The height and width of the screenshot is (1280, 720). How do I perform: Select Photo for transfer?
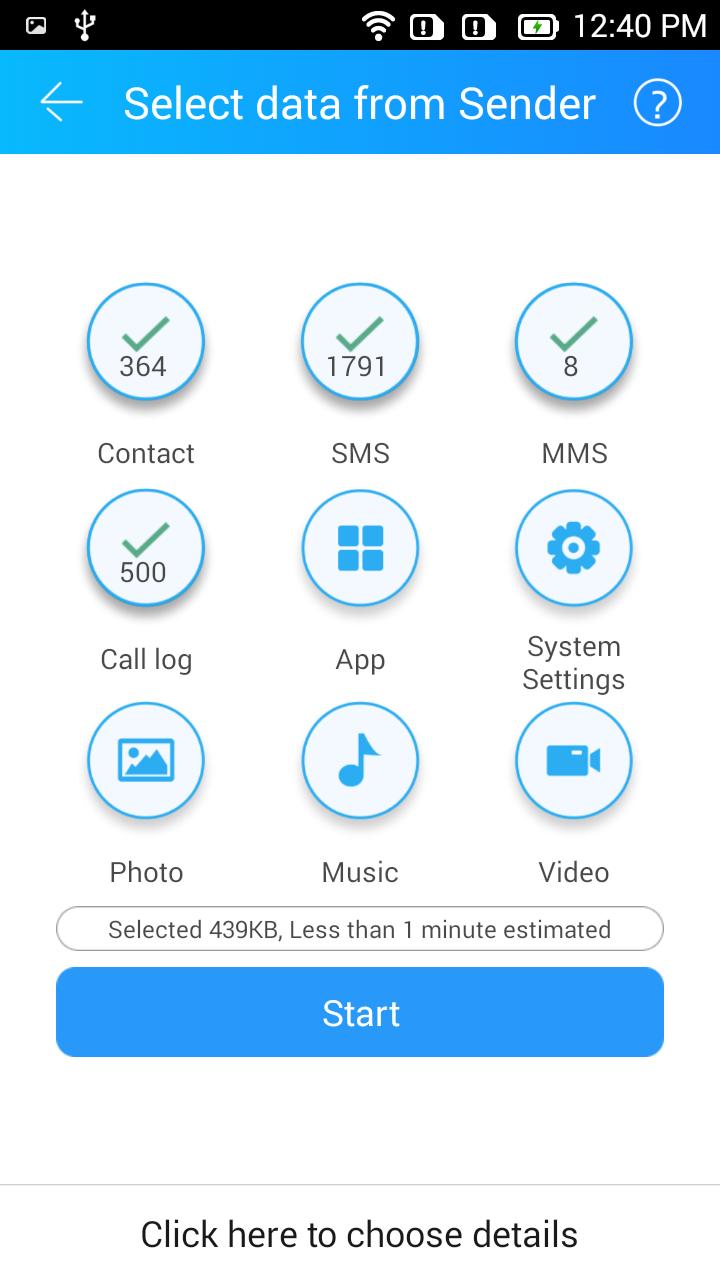coord(146,760)
